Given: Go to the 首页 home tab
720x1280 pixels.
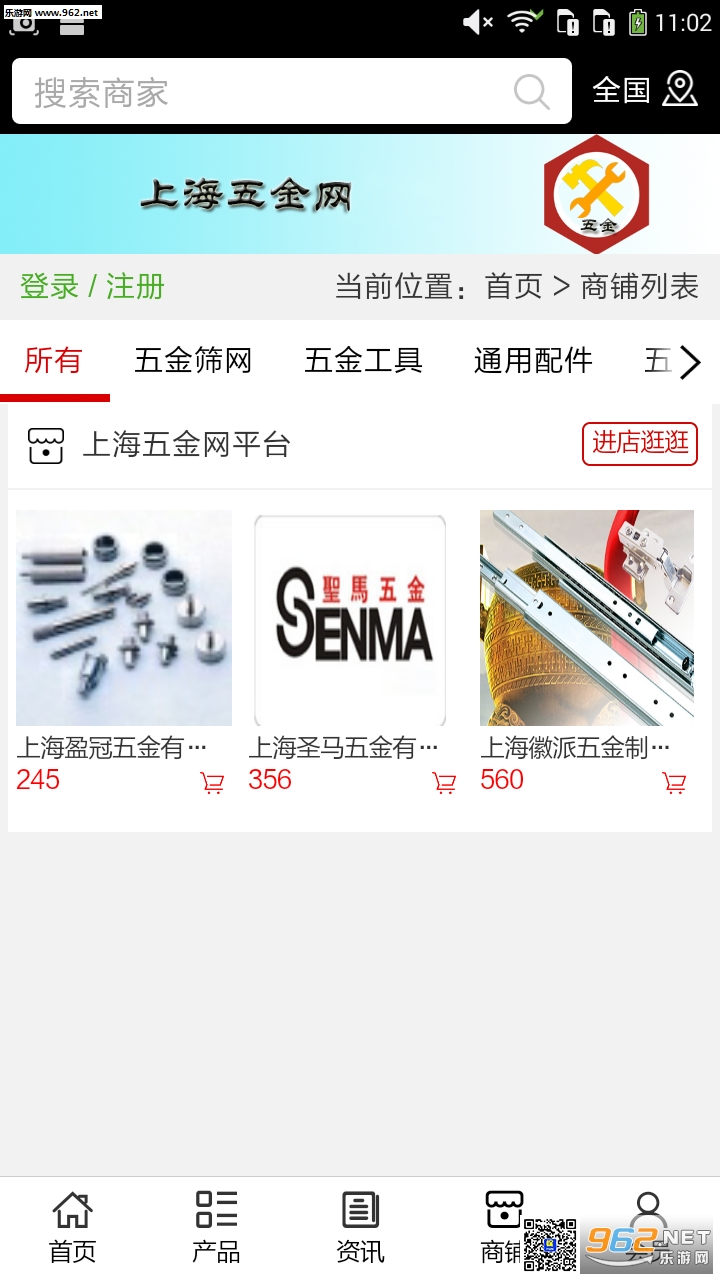Looking at the screenshot, I should (72, 1227).
